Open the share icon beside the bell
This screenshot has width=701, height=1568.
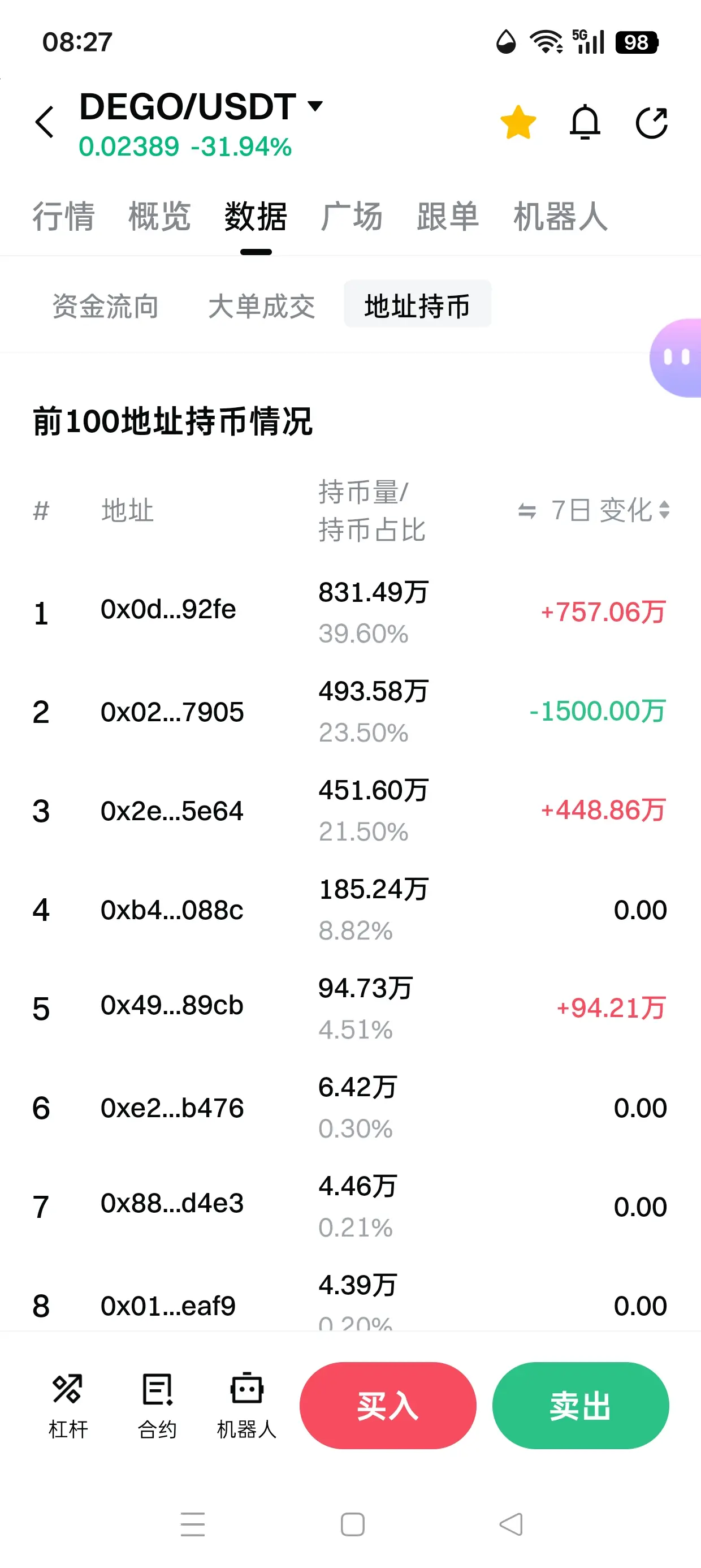652,122
